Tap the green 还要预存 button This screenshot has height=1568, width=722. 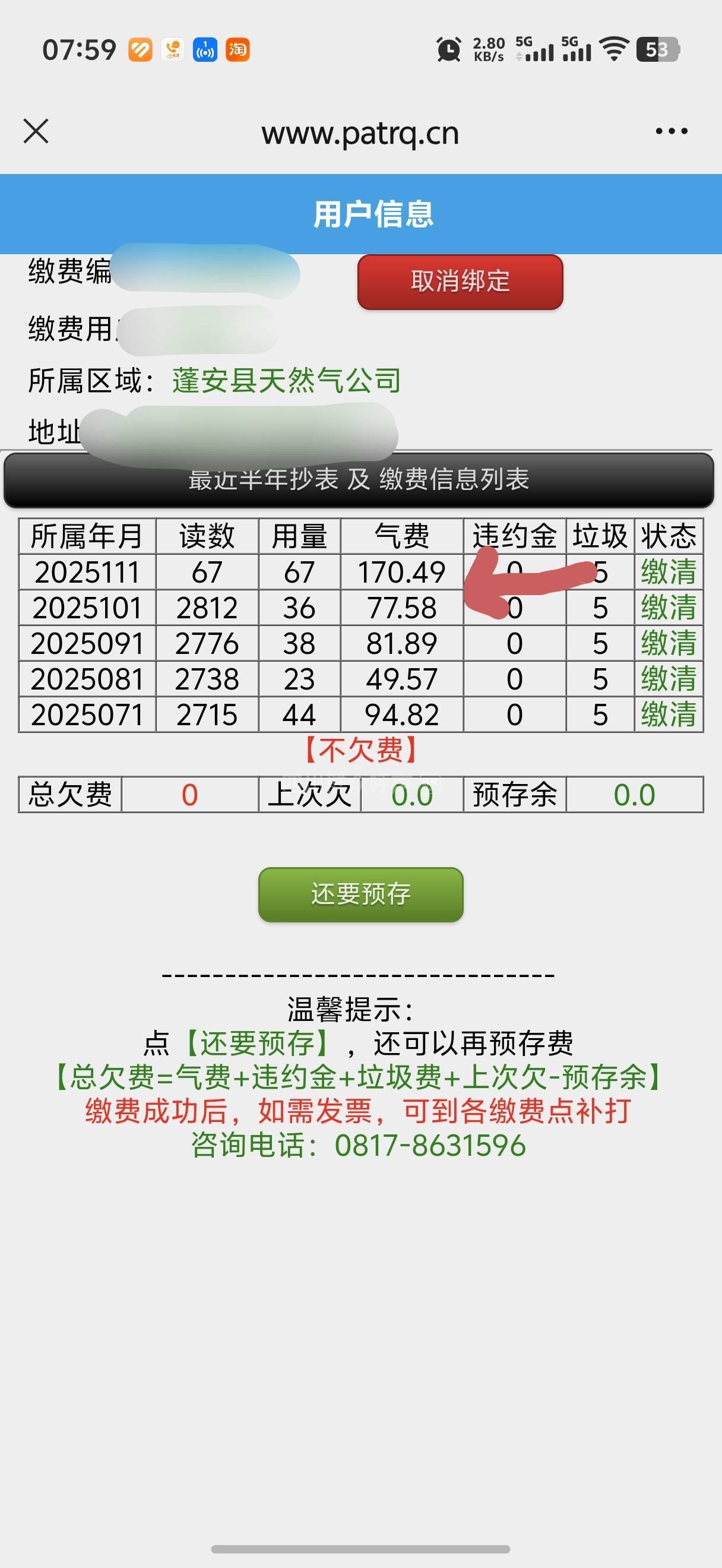coord(360,894)
